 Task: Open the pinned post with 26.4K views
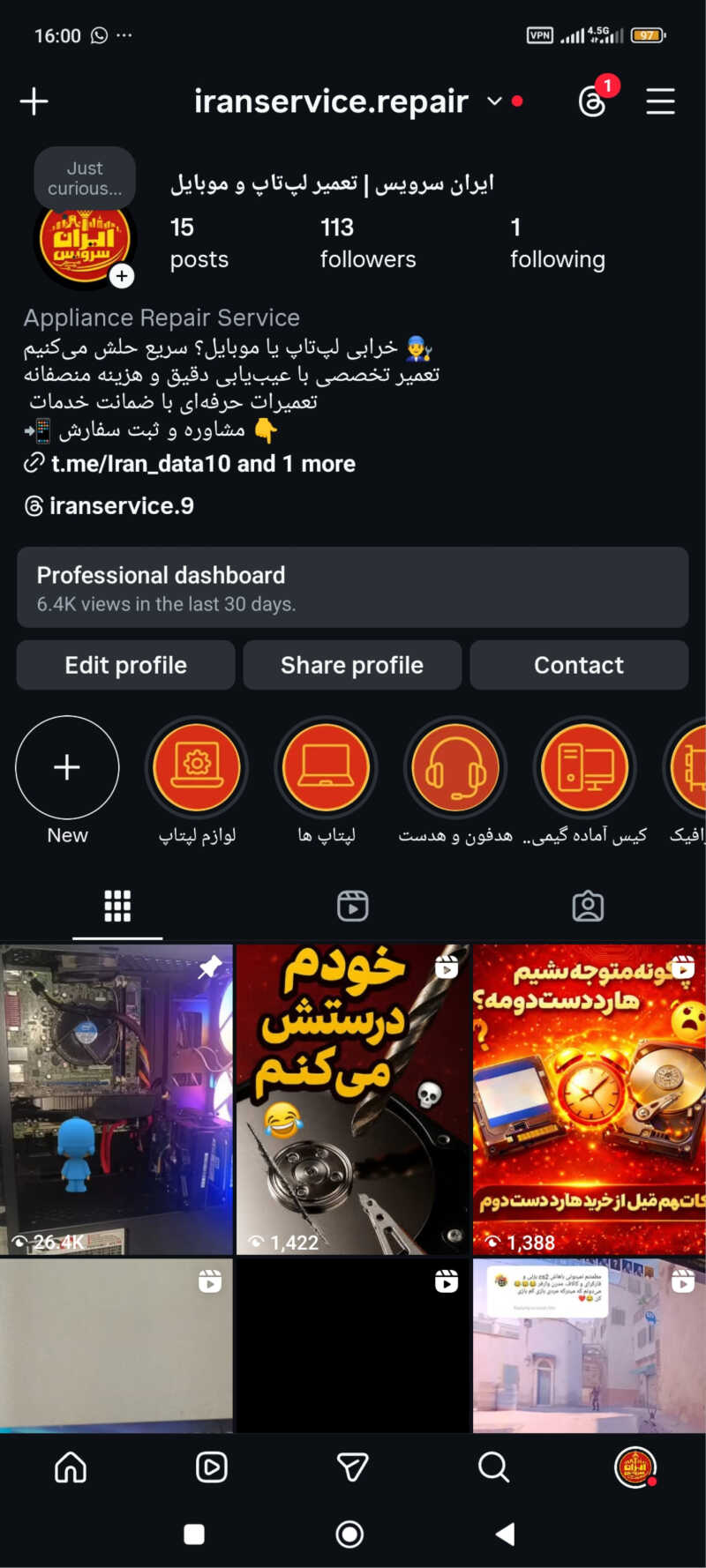tap(116, 1099)
